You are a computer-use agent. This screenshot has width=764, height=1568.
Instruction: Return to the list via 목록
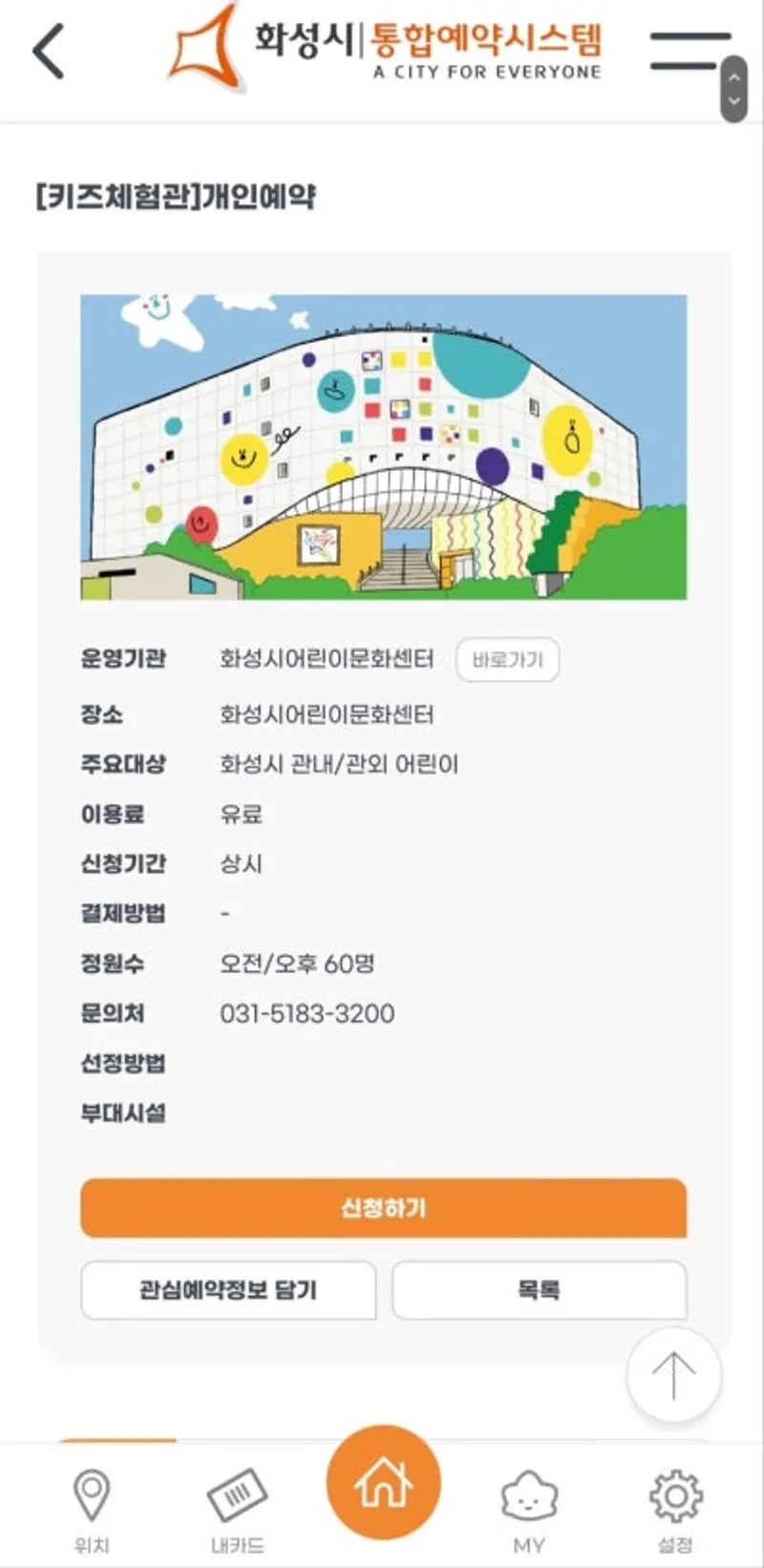pyautogui.click(x=539, y=1290)
